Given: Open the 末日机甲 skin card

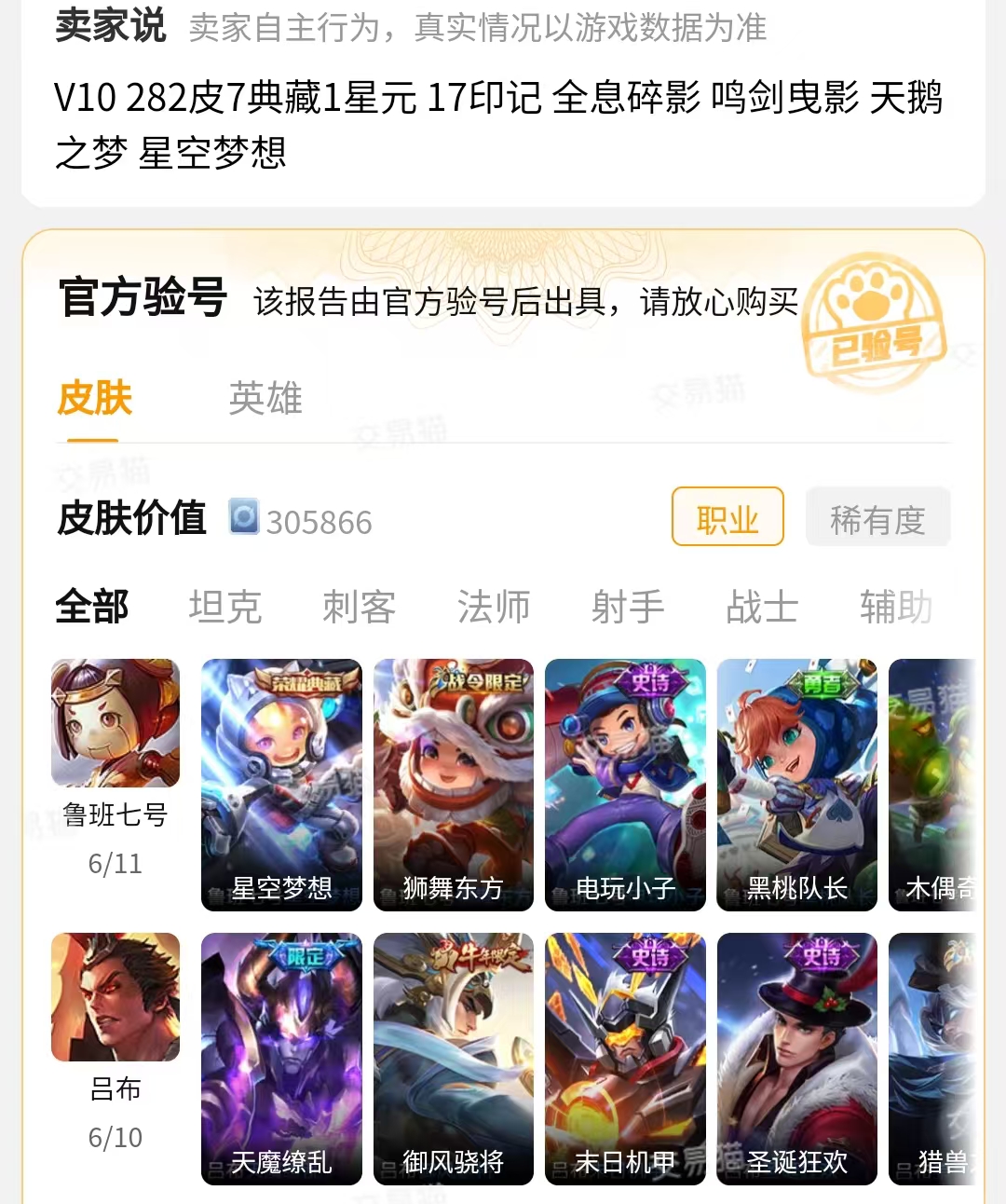Looking at the screenshot, I should pyautogui.click(x=625, y=1059).
